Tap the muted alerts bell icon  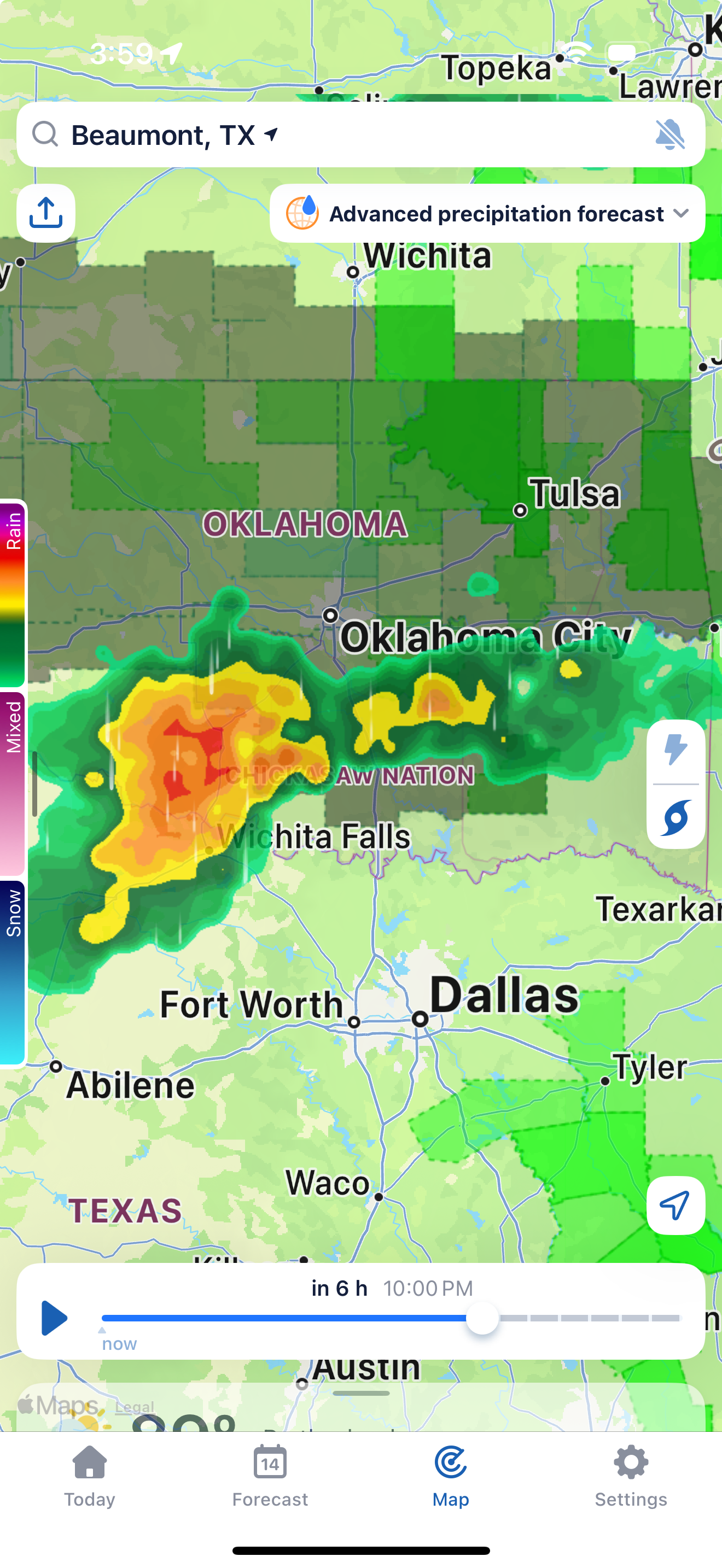[x=669, y=134]
